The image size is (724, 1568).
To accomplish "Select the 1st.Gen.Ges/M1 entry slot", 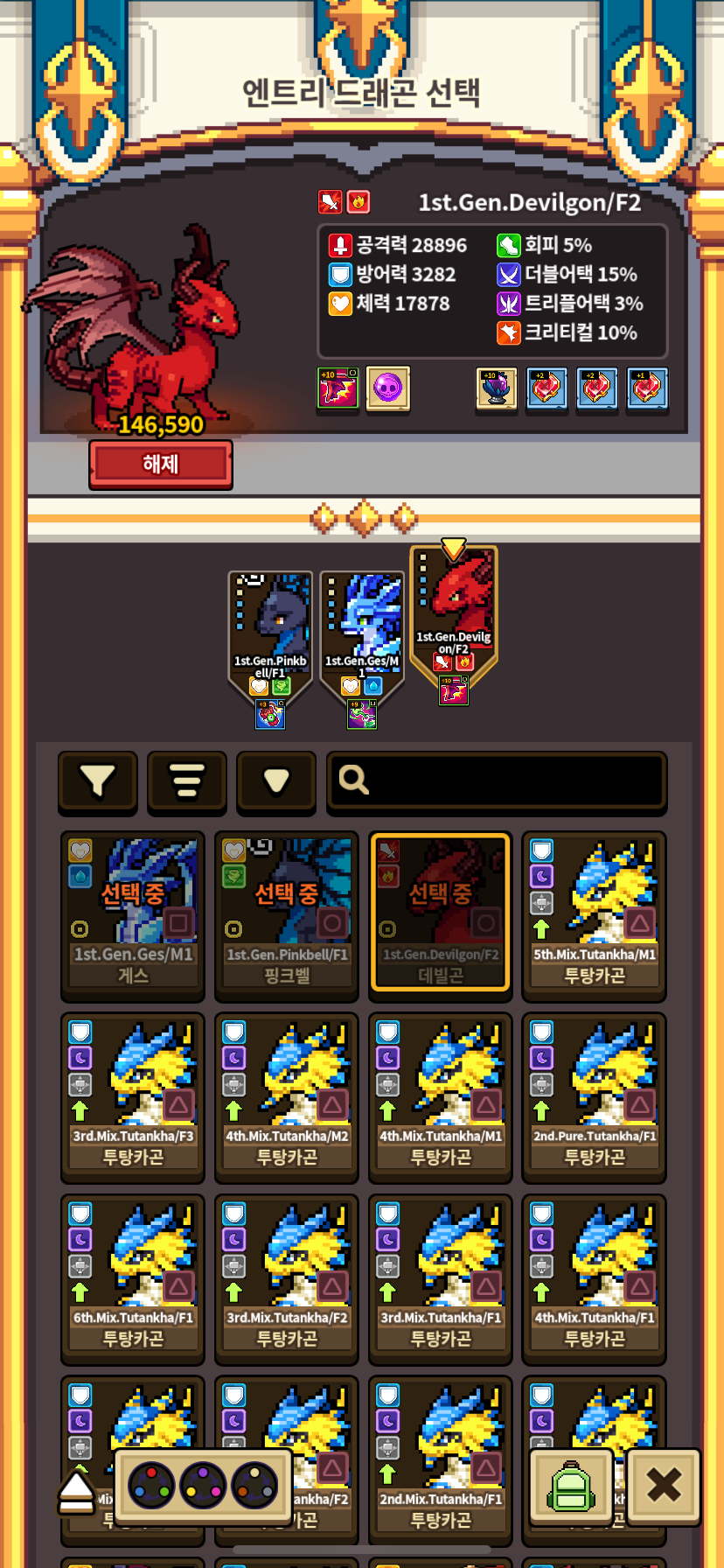I will 362,637.
